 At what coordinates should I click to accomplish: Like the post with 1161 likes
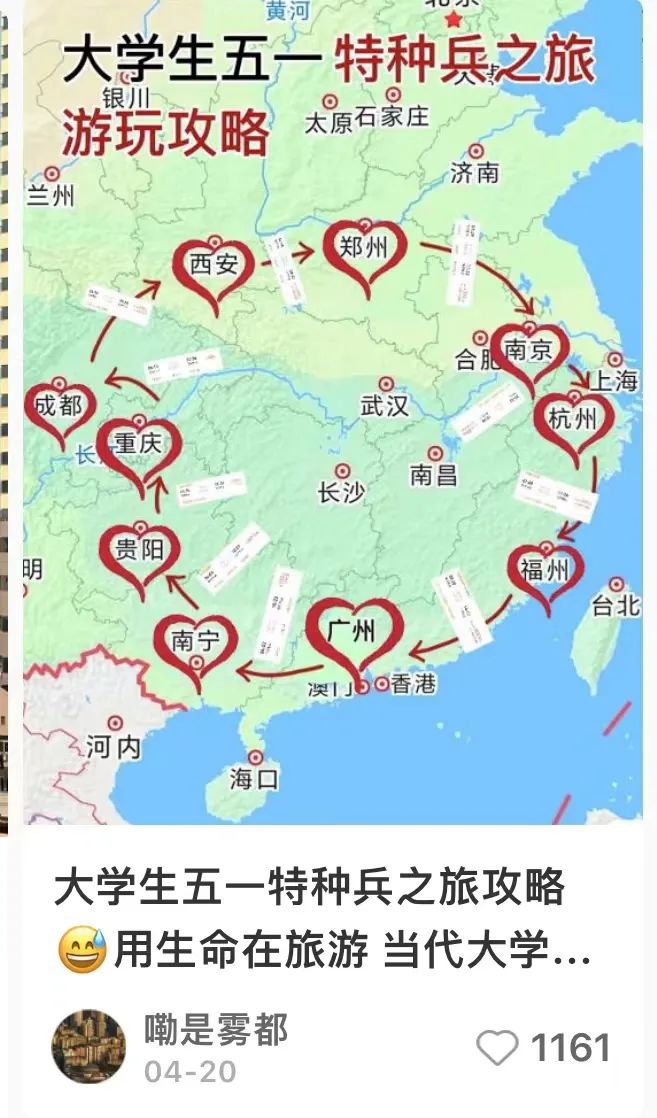pyautogui.click(x=497, y=1048)
